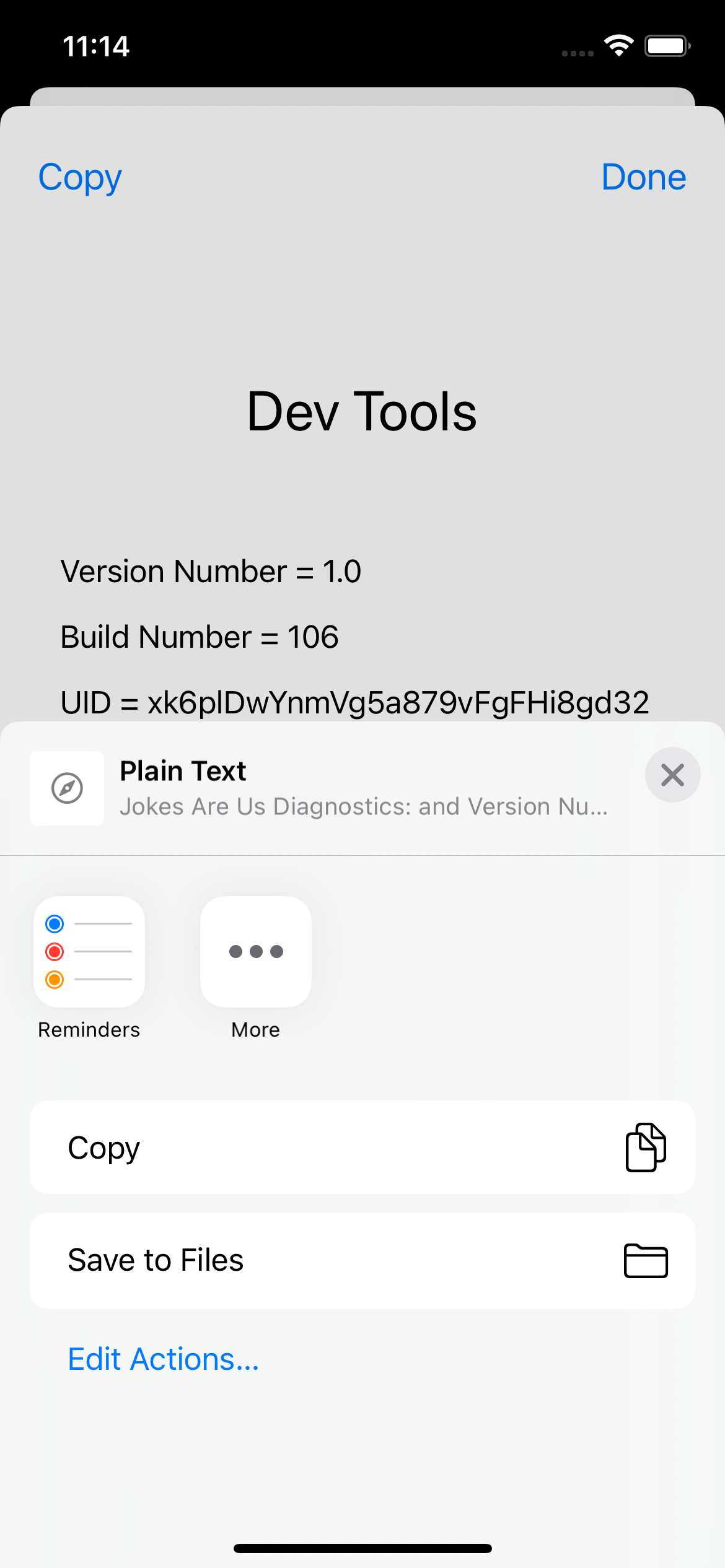Viewport: 725px width, 1568px height.
Task: Open More sharing apps
Action: (256, 952)
